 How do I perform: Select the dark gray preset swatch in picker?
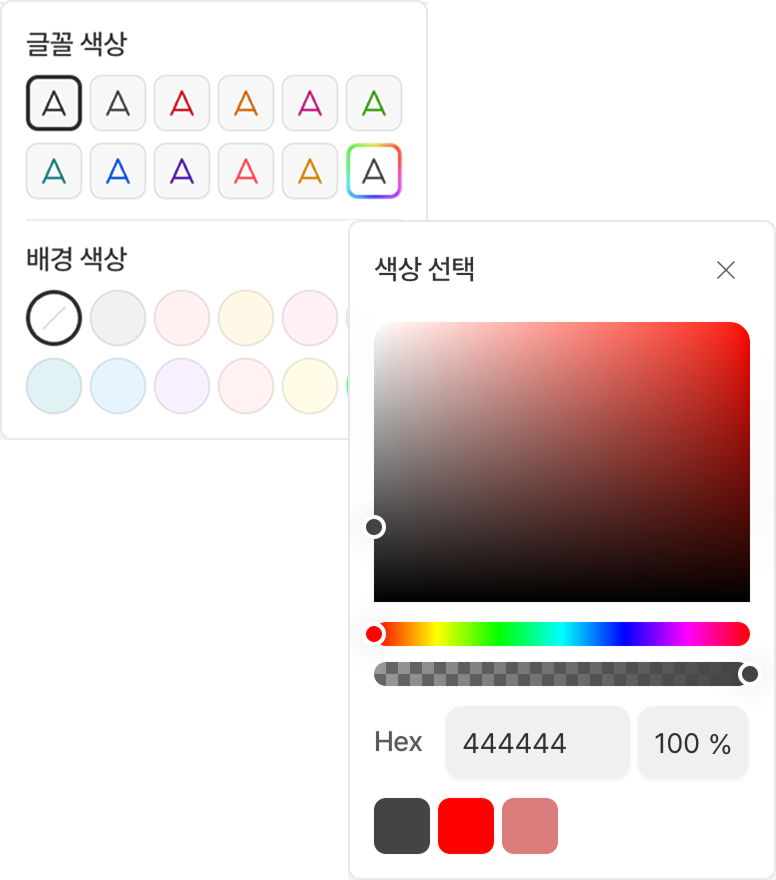pos(402,826)
